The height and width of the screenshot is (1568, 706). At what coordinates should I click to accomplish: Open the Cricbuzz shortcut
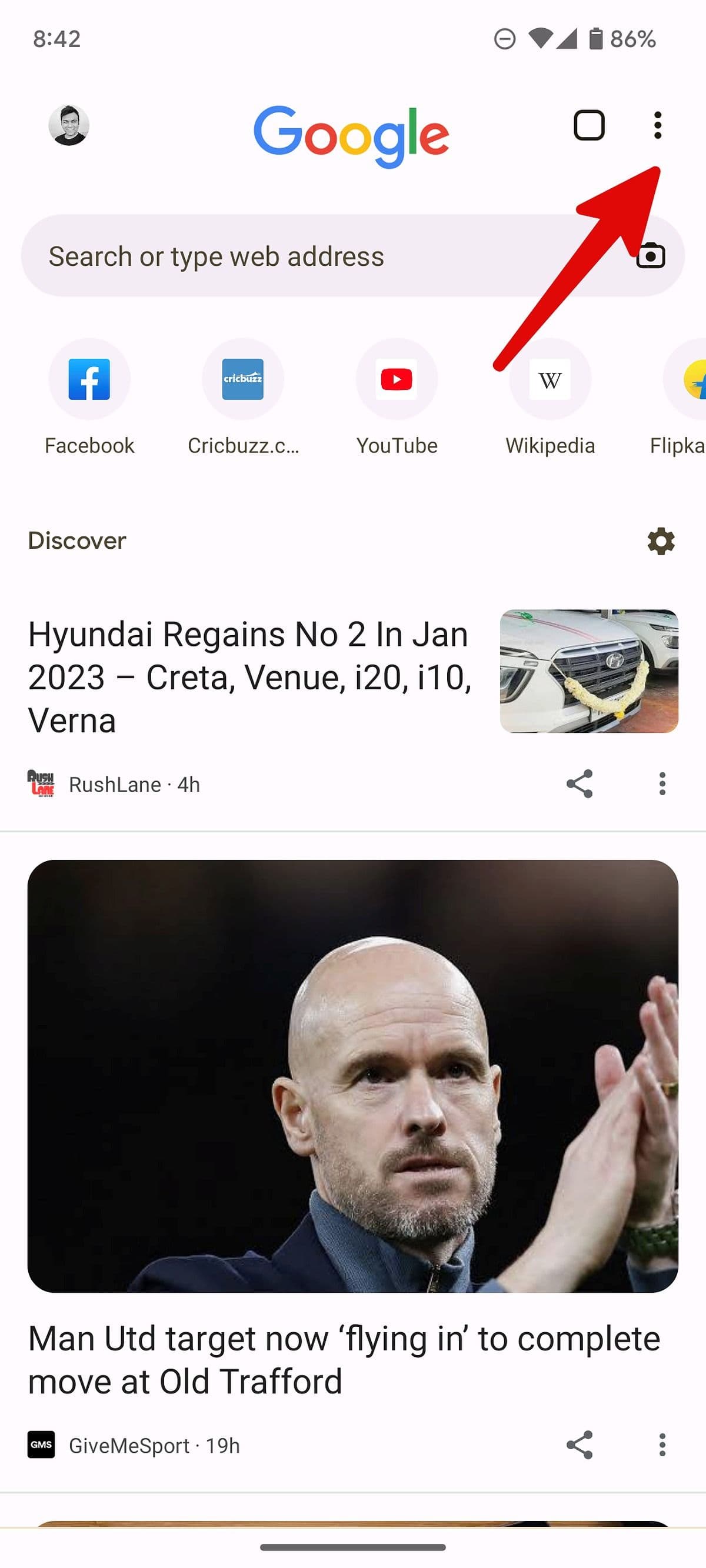(242, 379)
